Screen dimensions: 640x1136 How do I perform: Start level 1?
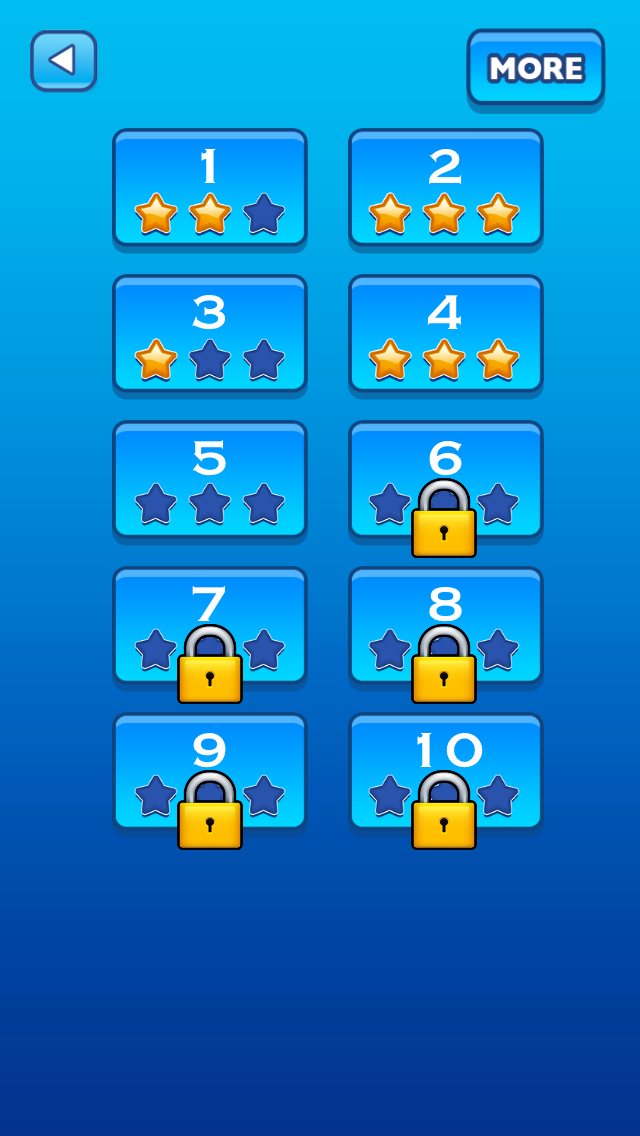[x=210, y=188]
